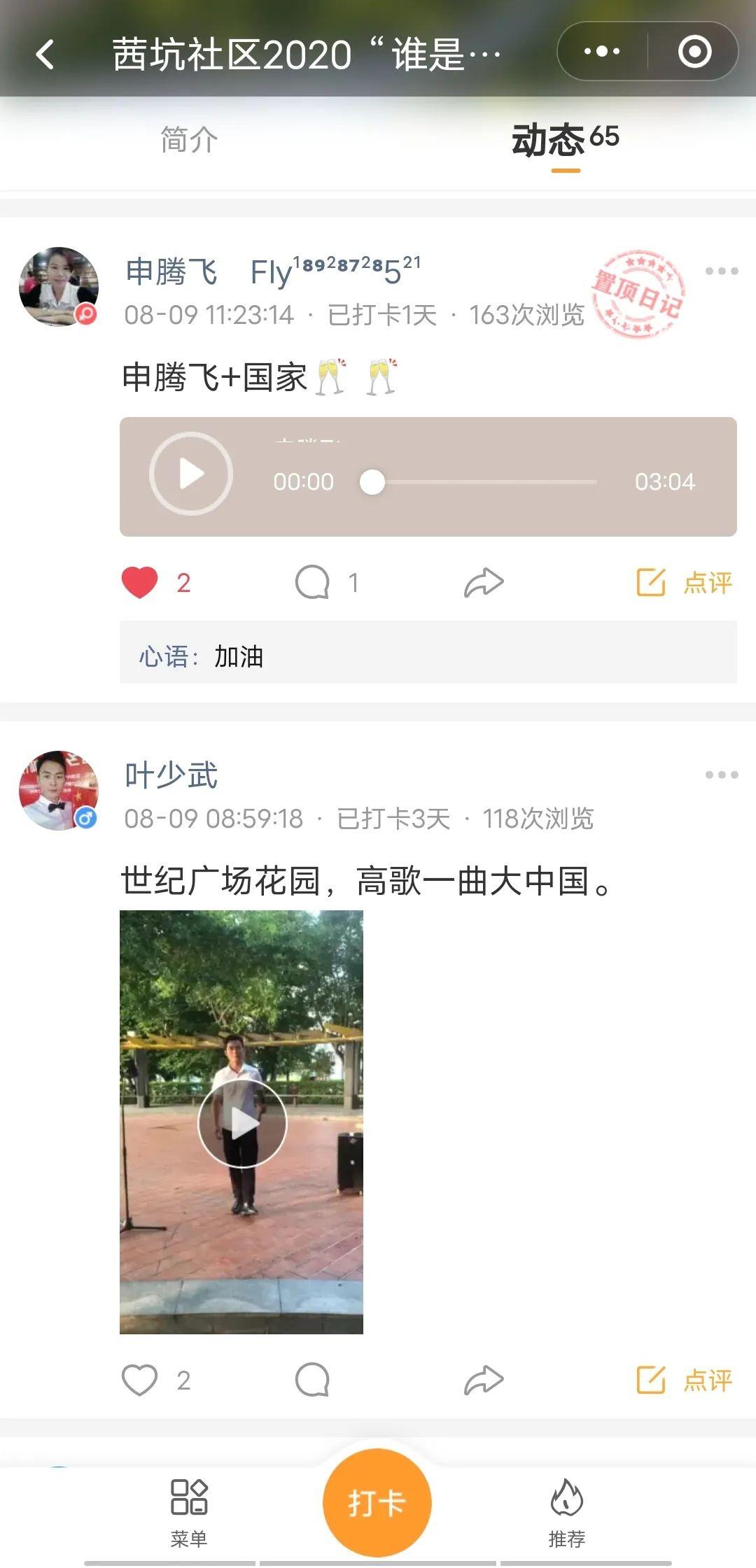Open 申腾飞's profile avatar
This screenshot has width=756, height=1568.
[x=59, y=286]
